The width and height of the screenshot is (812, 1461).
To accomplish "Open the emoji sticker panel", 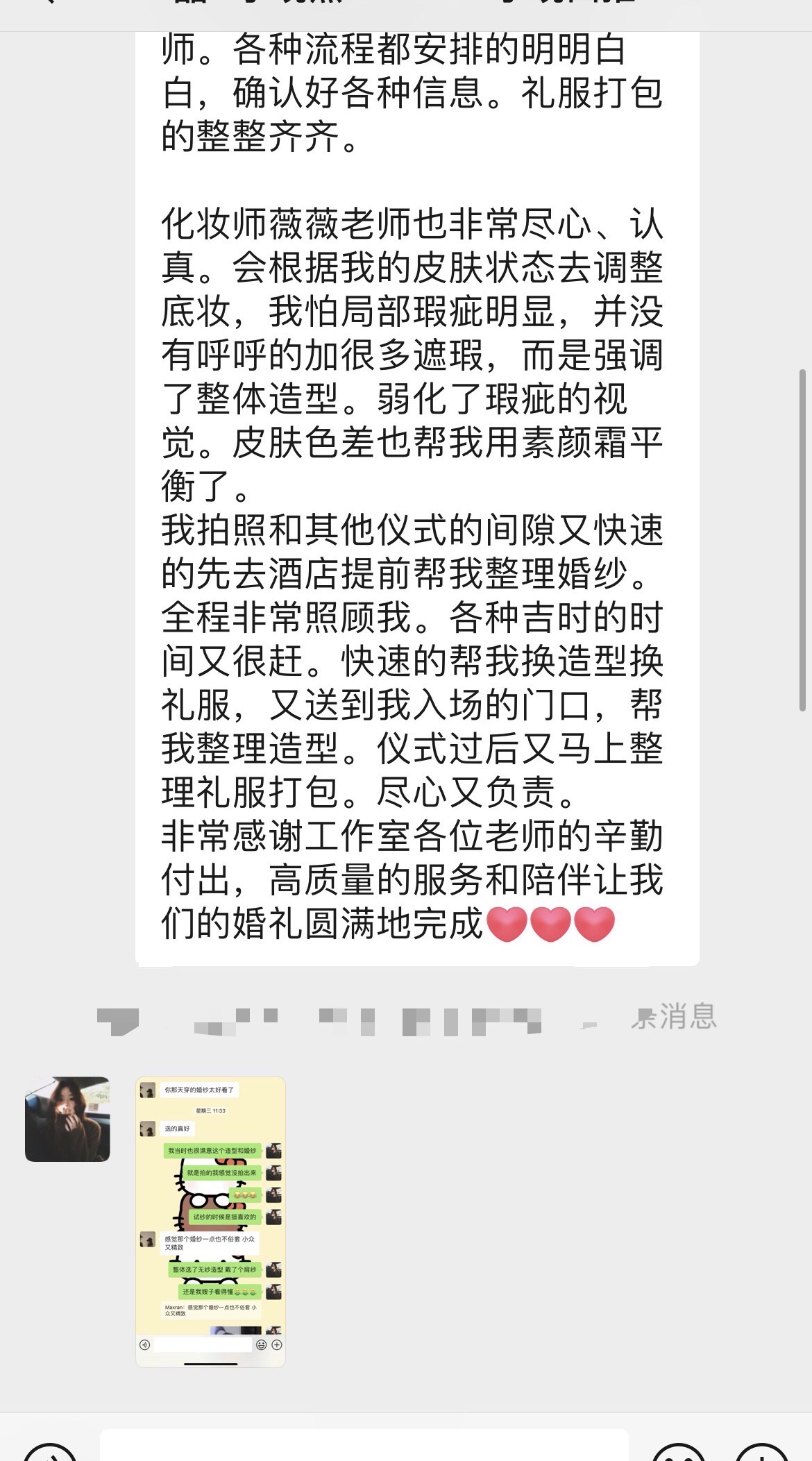I will coord(679,1452).
